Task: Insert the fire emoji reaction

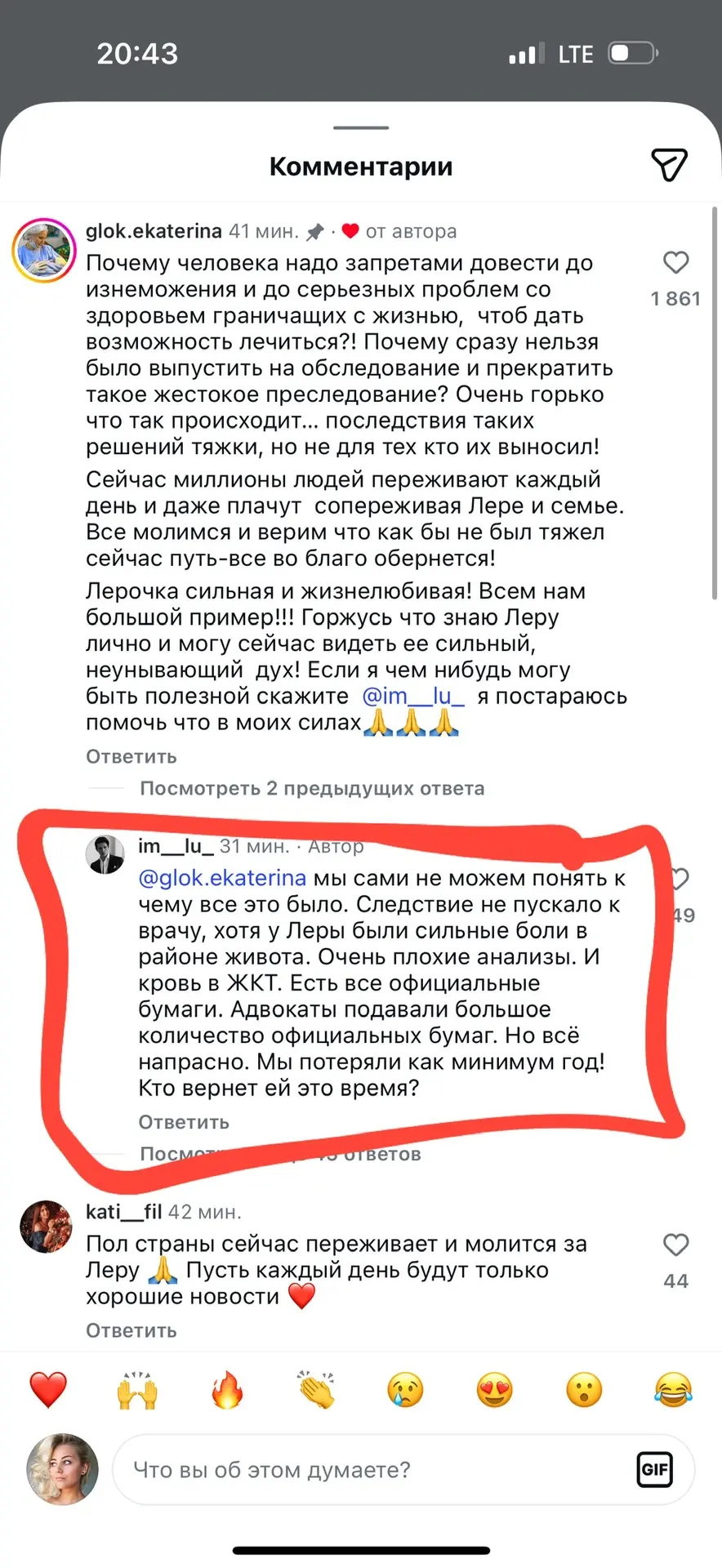Action: coord(227,1390)
